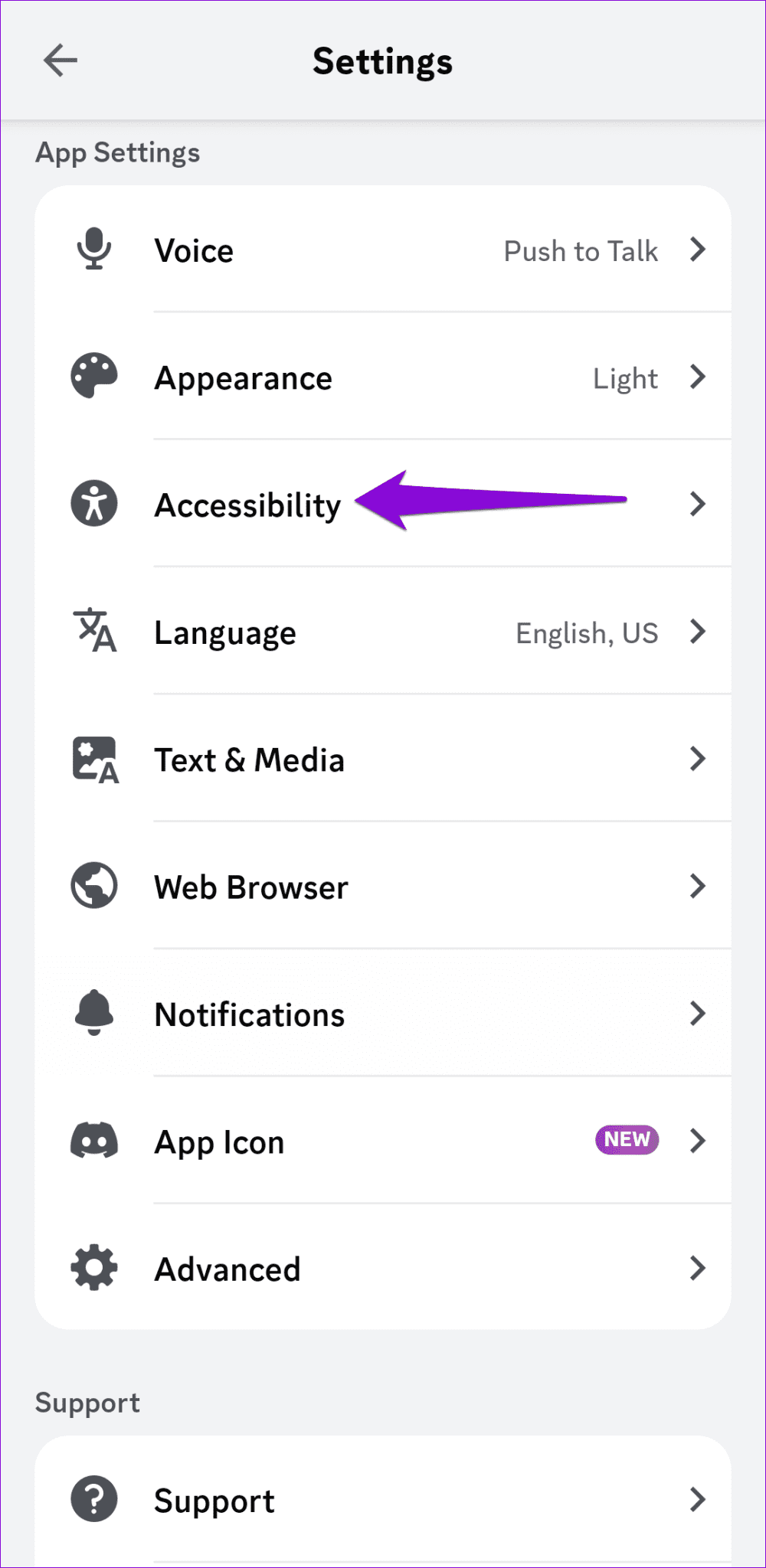Select the Advanced gear icon

[93, 1268]
